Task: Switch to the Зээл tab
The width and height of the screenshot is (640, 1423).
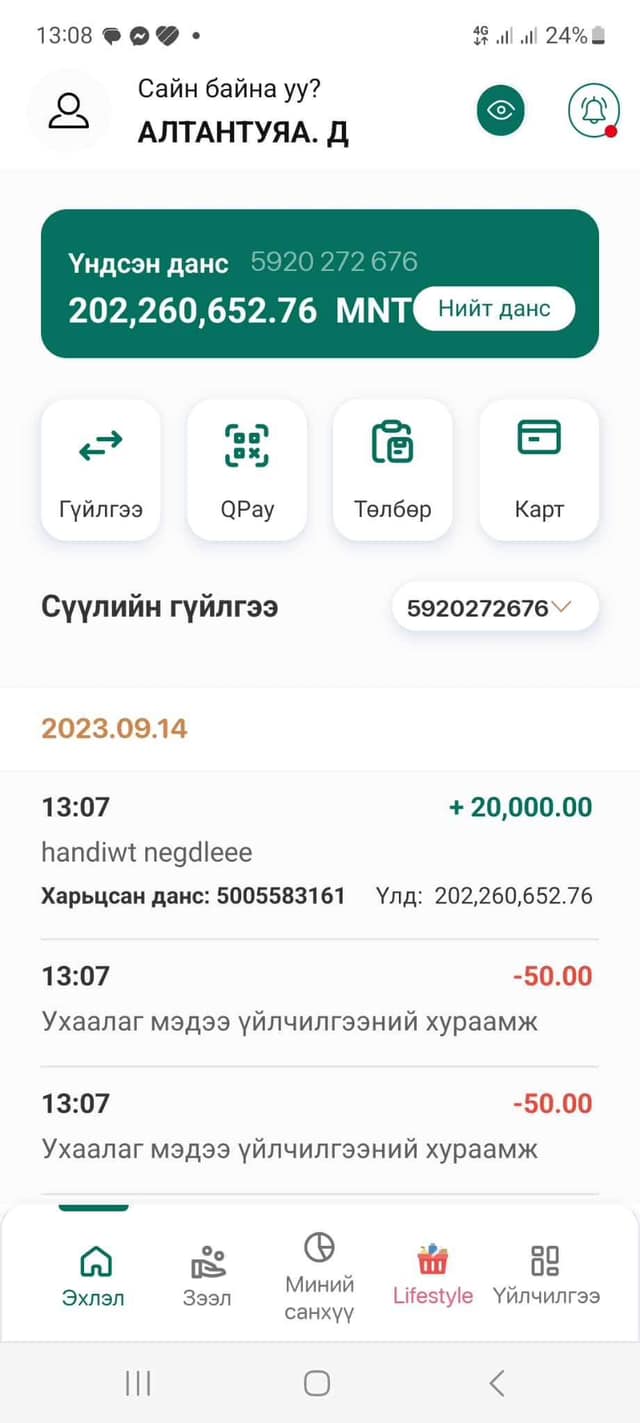Action: tap(207, 1275)
